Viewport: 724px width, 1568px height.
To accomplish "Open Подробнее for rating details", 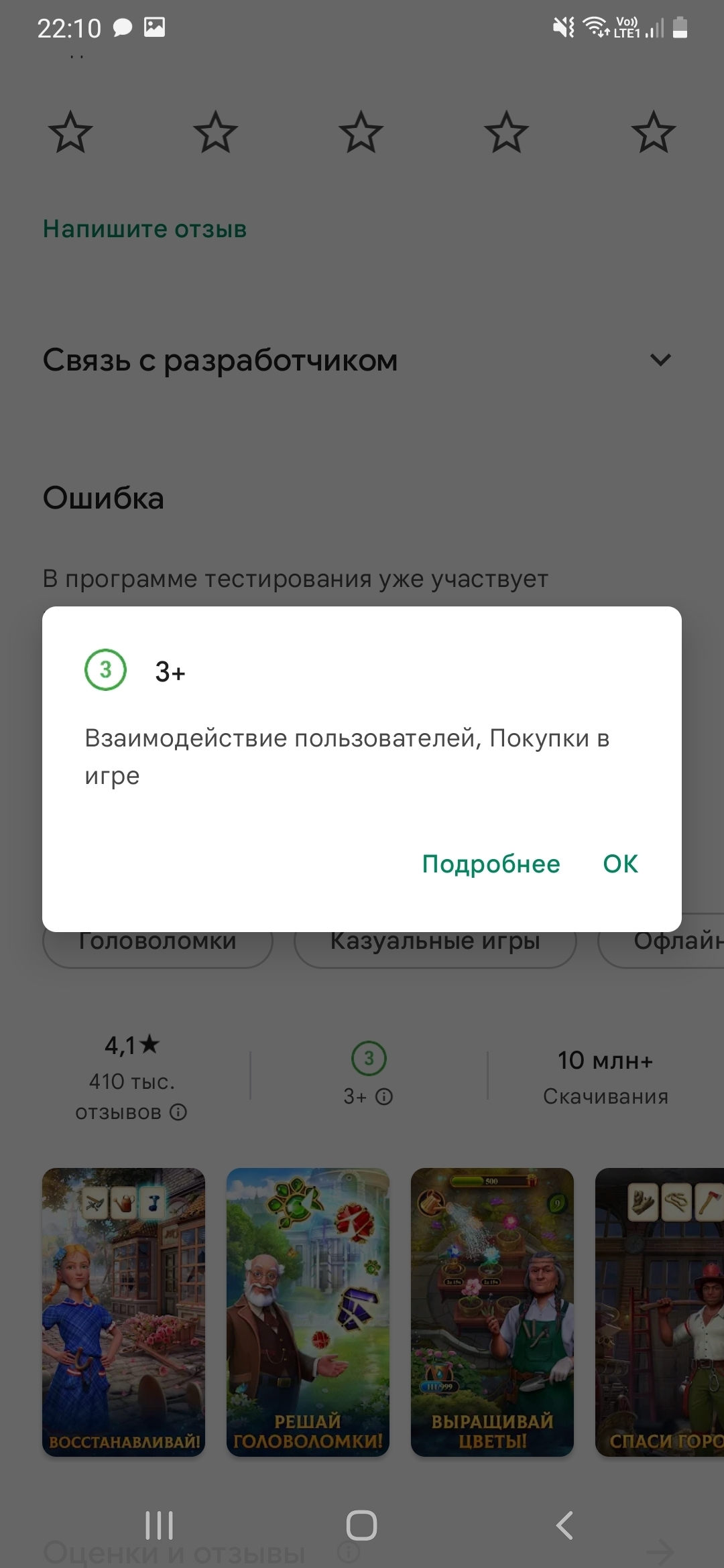I will (x=491, y=864).
